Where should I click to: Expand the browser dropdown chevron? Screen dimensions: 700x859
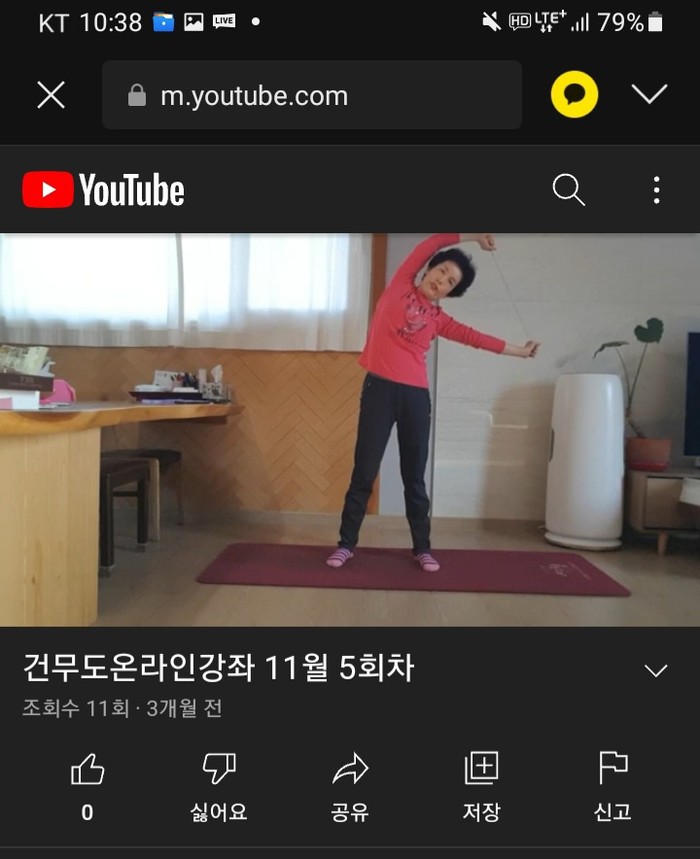coord(650,94)
